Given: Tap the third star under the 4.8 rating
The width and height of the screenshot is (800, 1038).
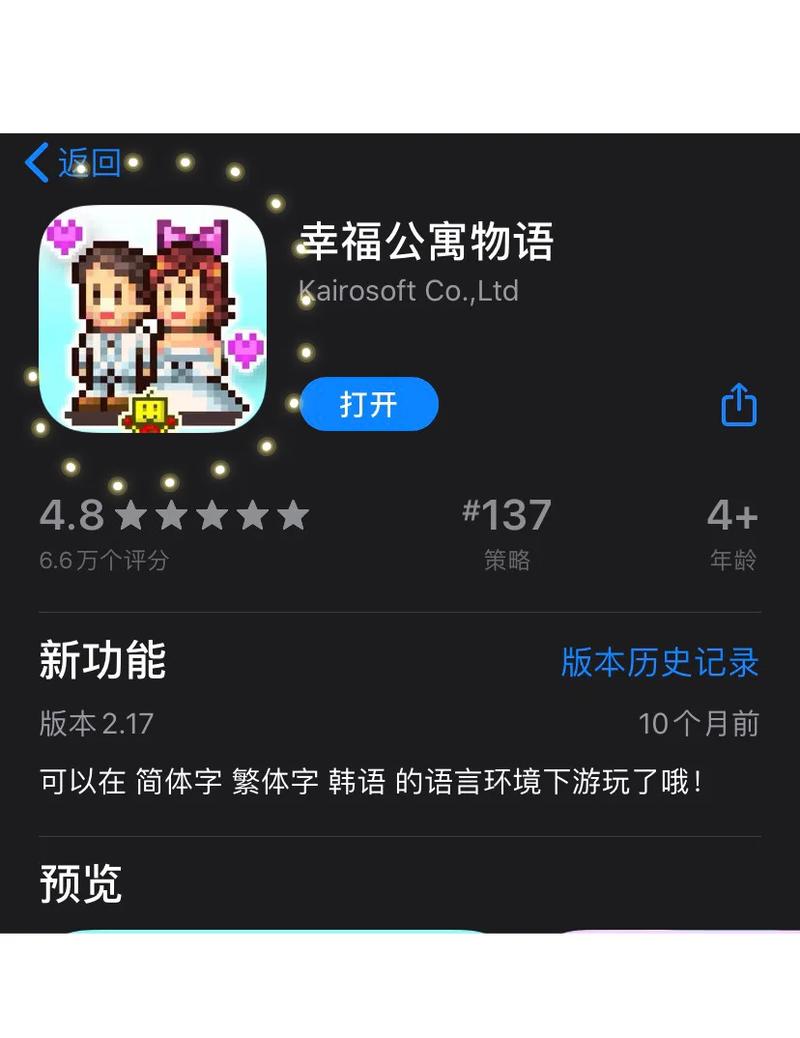Looking at the screenshot, I should click(x=209, y=515).
